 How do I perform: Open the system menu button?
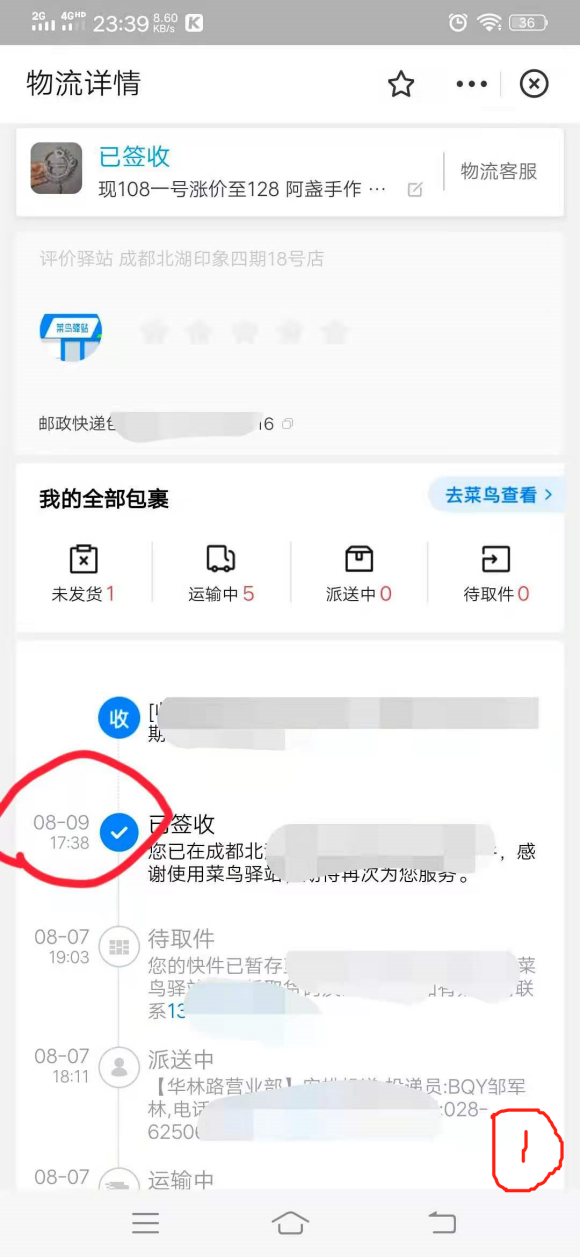coord(146,1222)
